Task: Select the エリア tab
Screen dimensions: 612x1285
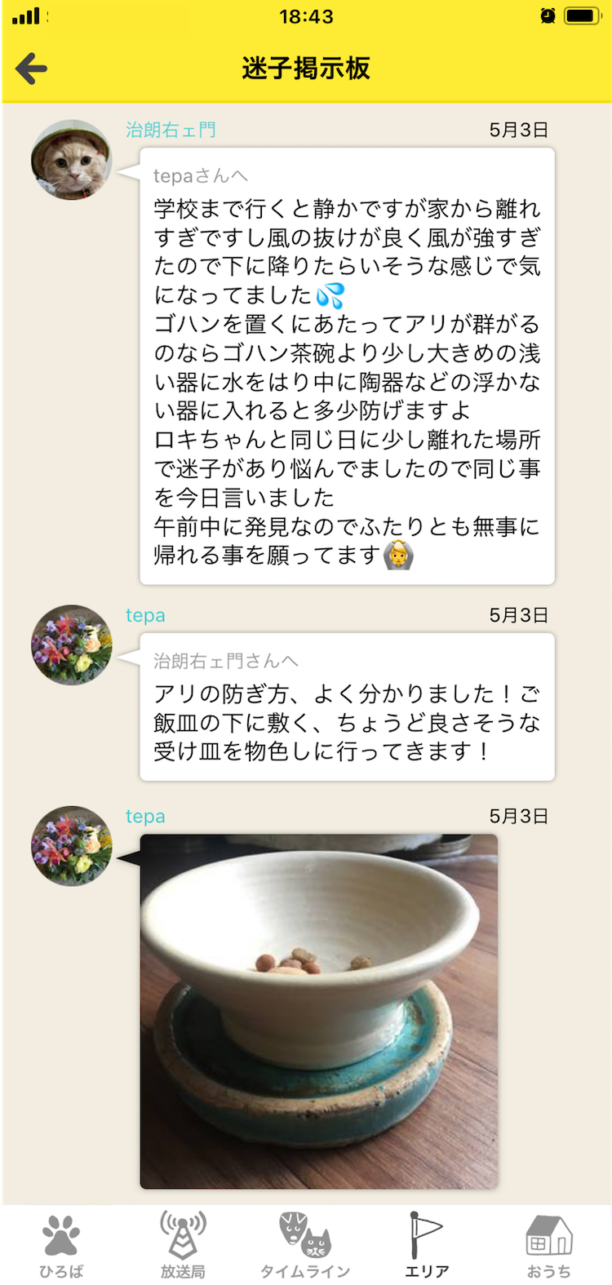Action: [427, 1244]
